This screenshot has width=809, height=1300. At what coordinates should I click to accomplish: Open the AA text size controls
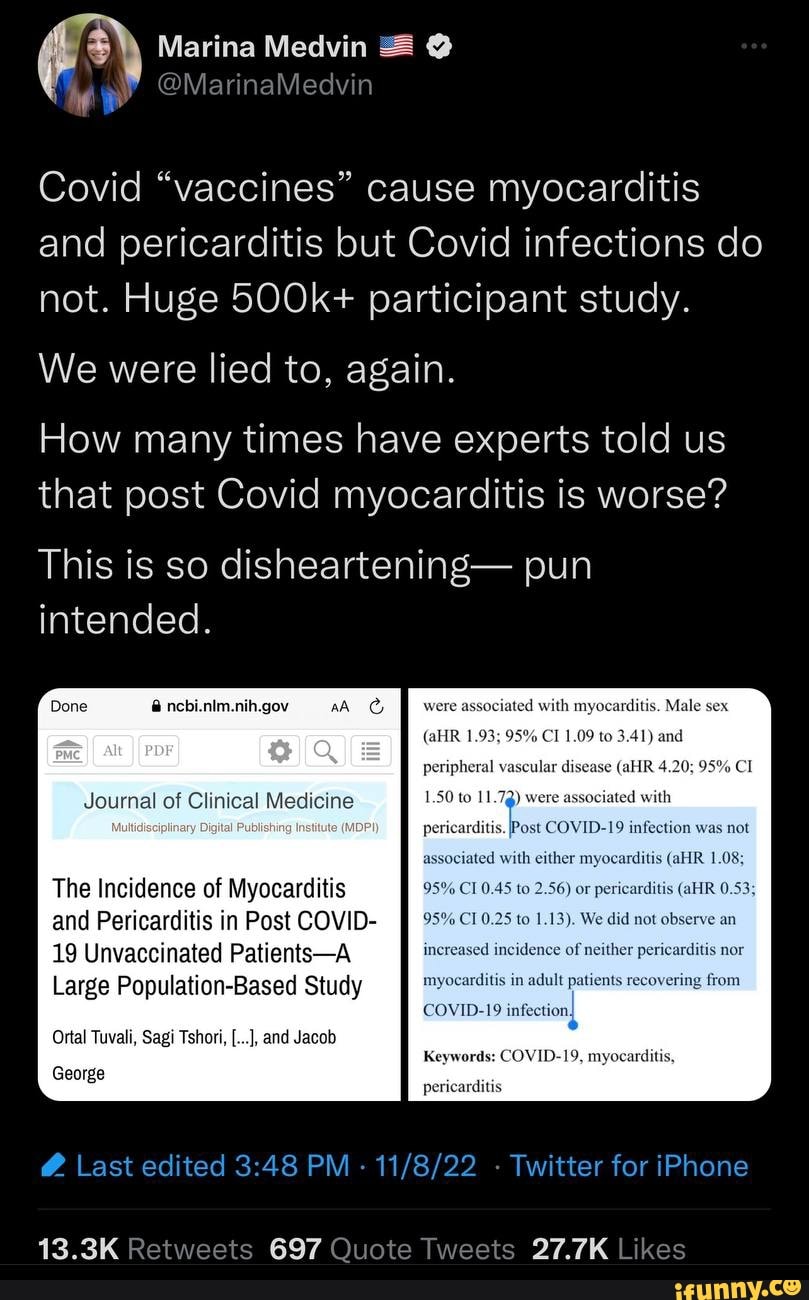click(340, 705)
